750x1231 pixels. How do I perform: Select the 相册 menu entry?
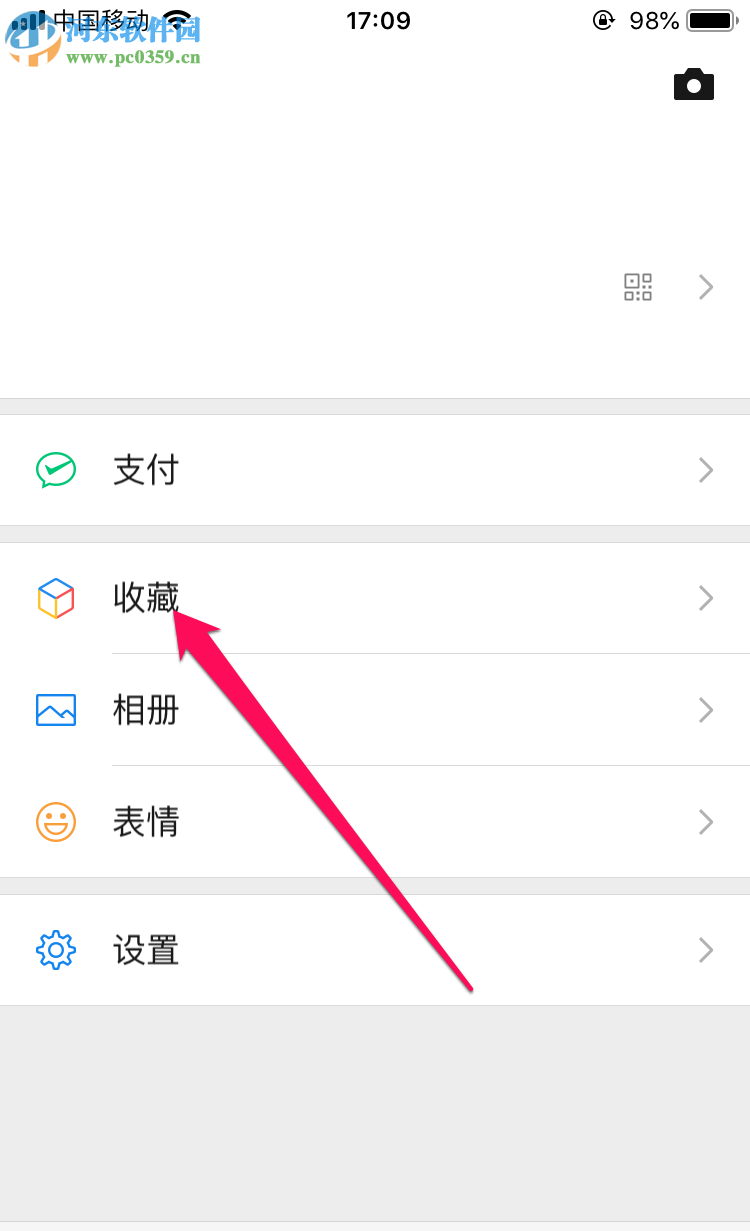(146, 710)
